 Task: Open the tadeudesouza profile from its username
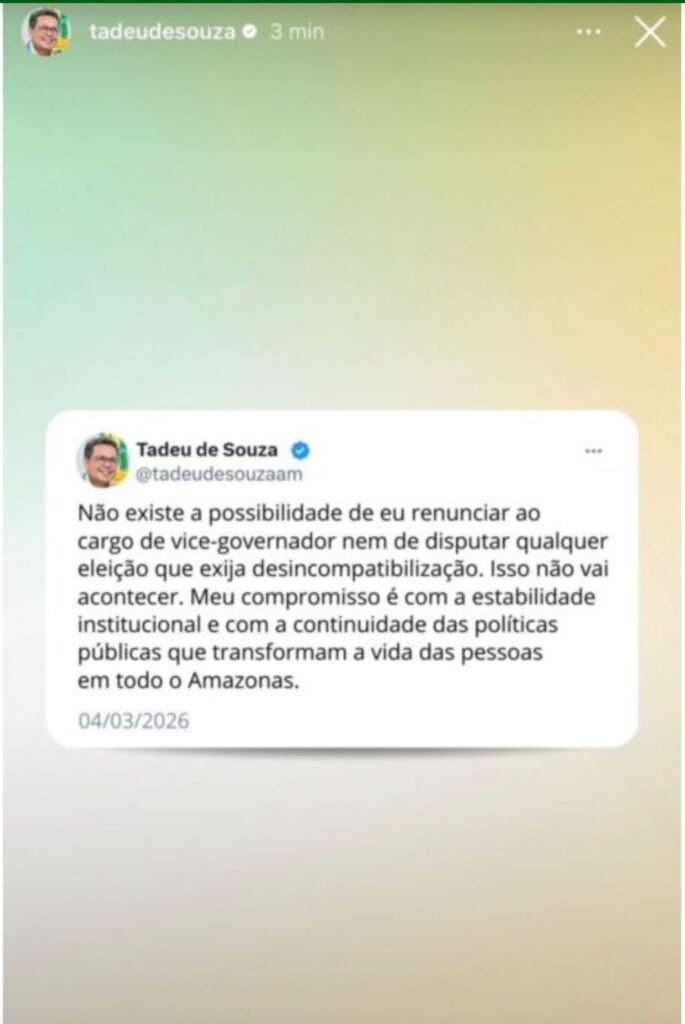pyautogui.click(x=161, y=32)
